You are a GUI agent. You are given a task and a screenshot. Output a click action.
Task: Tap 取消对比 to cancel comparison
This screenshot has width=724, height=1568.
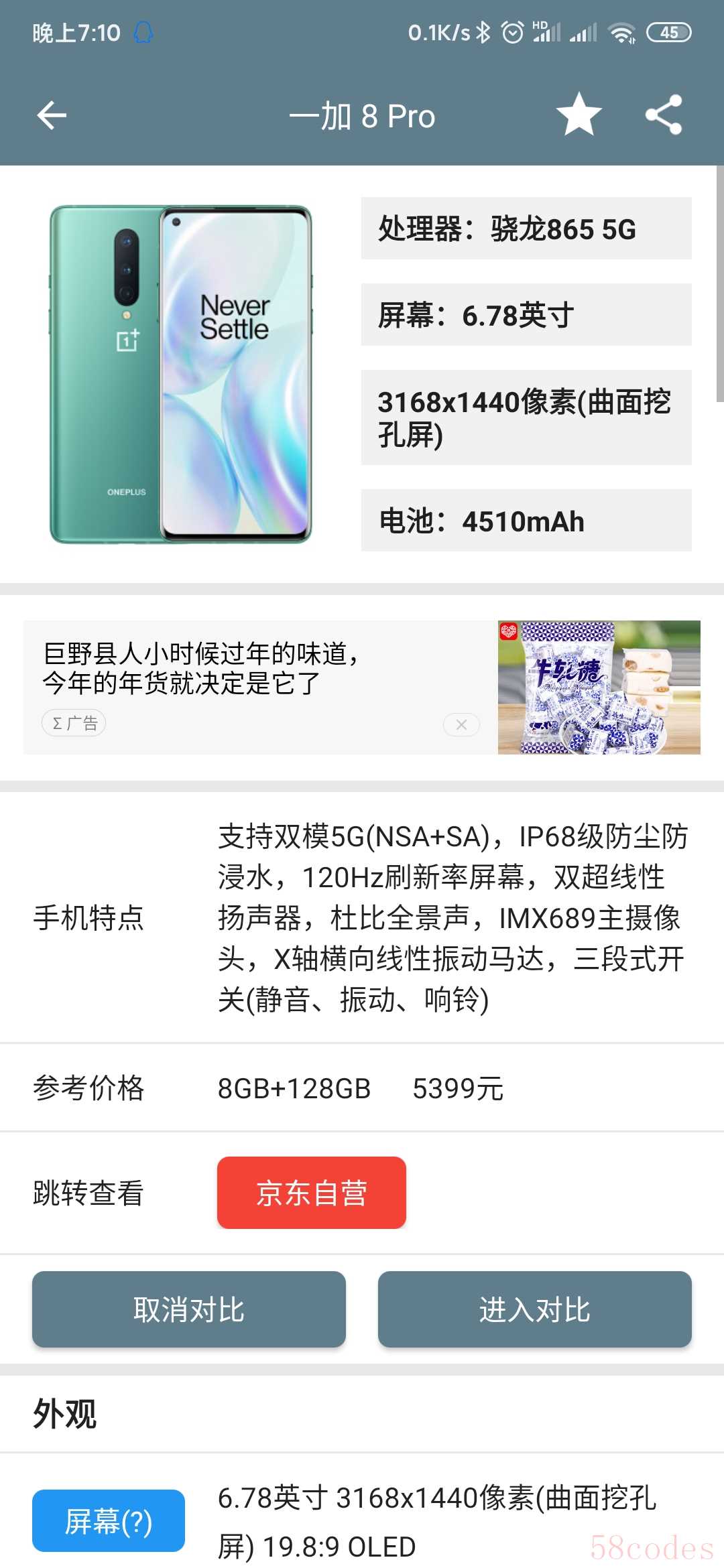point(189,1309)
